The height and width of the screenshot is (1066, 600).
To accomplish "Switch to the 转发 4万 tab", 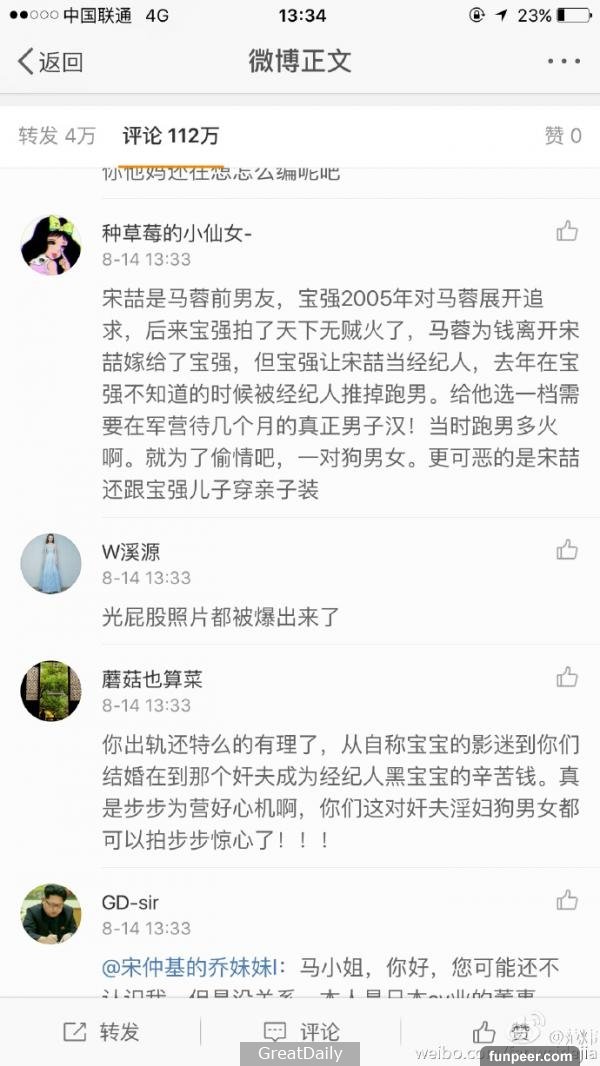I will (x=57, y=136).
